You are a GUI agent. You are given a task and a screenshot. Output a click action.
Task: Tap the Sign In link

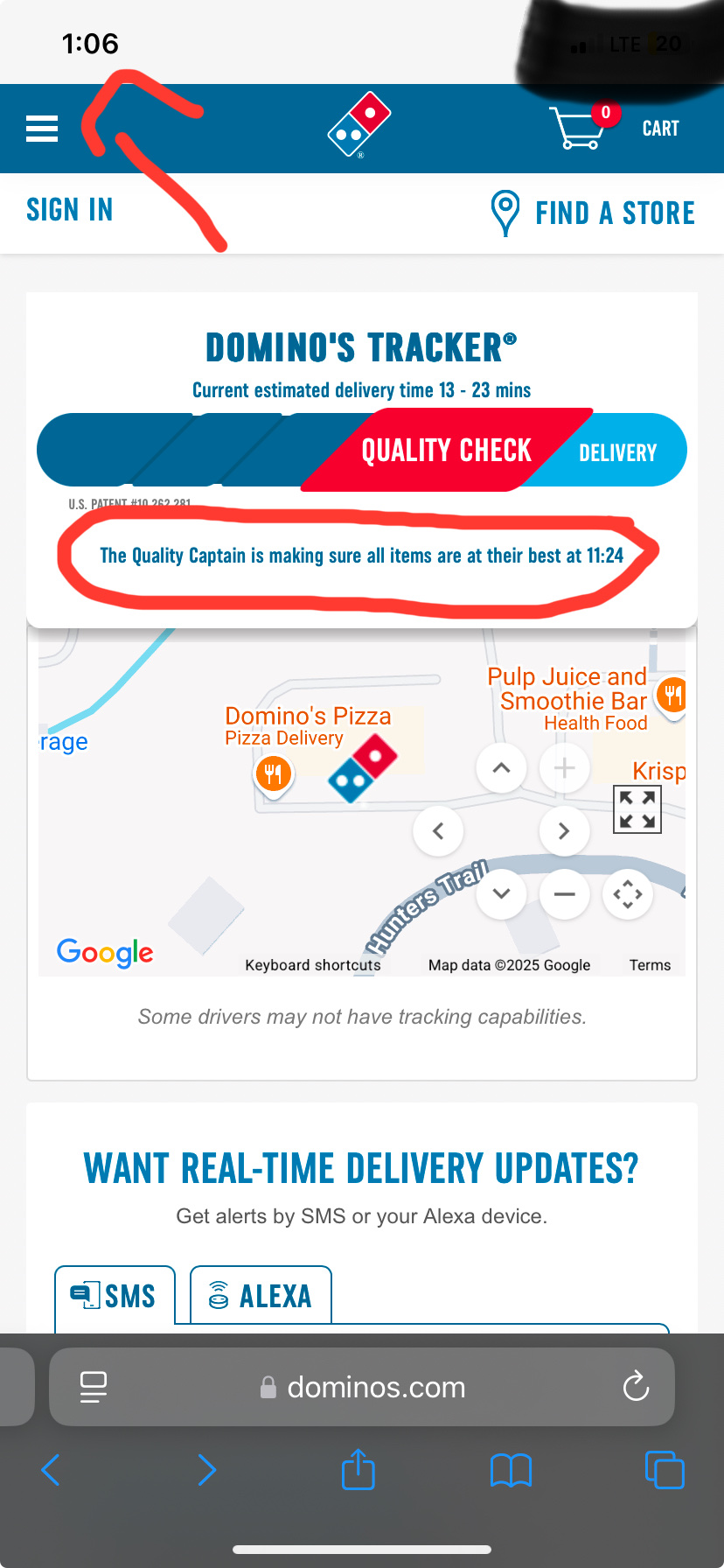point(70,210)
